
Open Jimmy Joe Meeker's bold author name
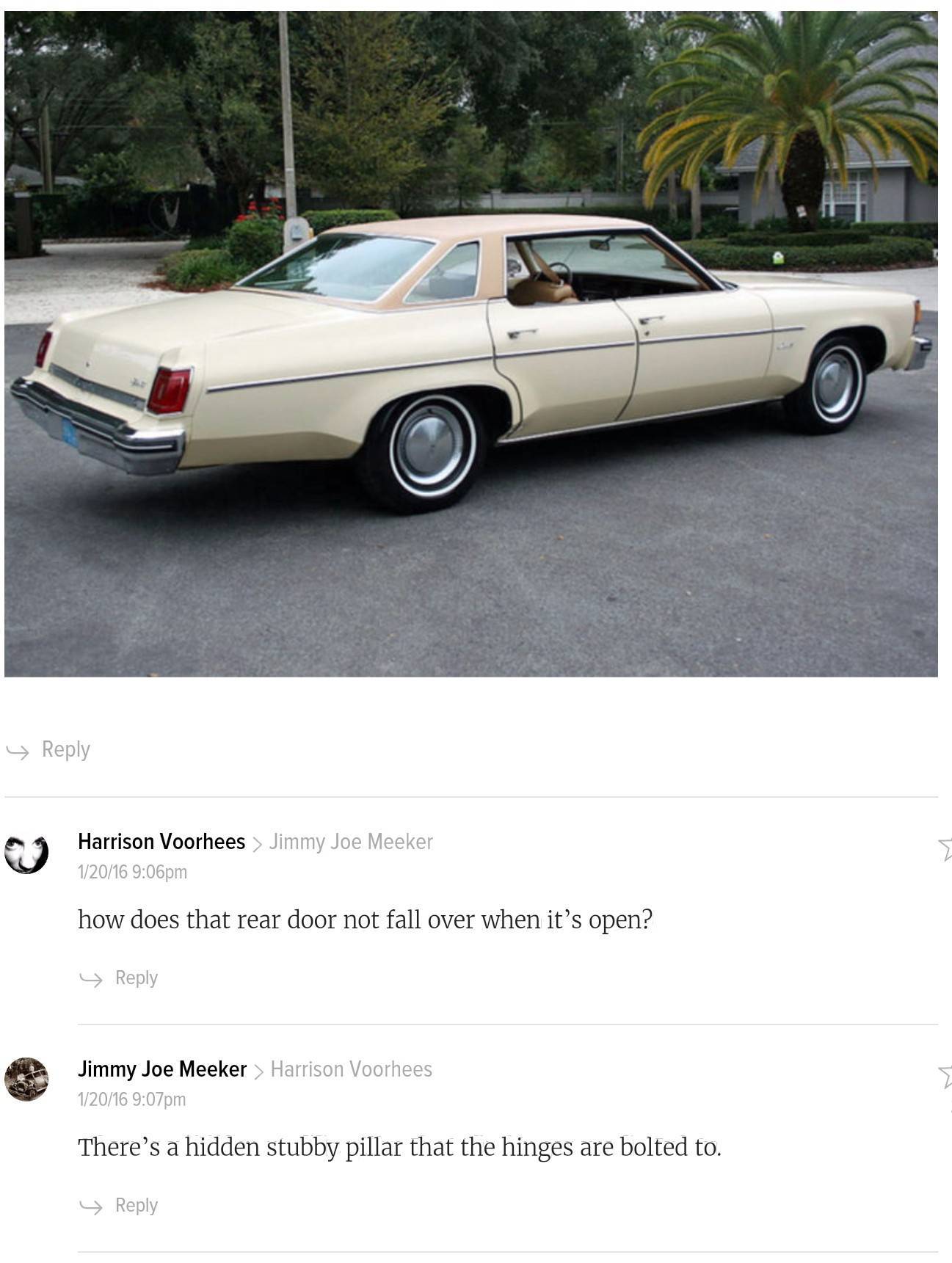click(162, 1069)
